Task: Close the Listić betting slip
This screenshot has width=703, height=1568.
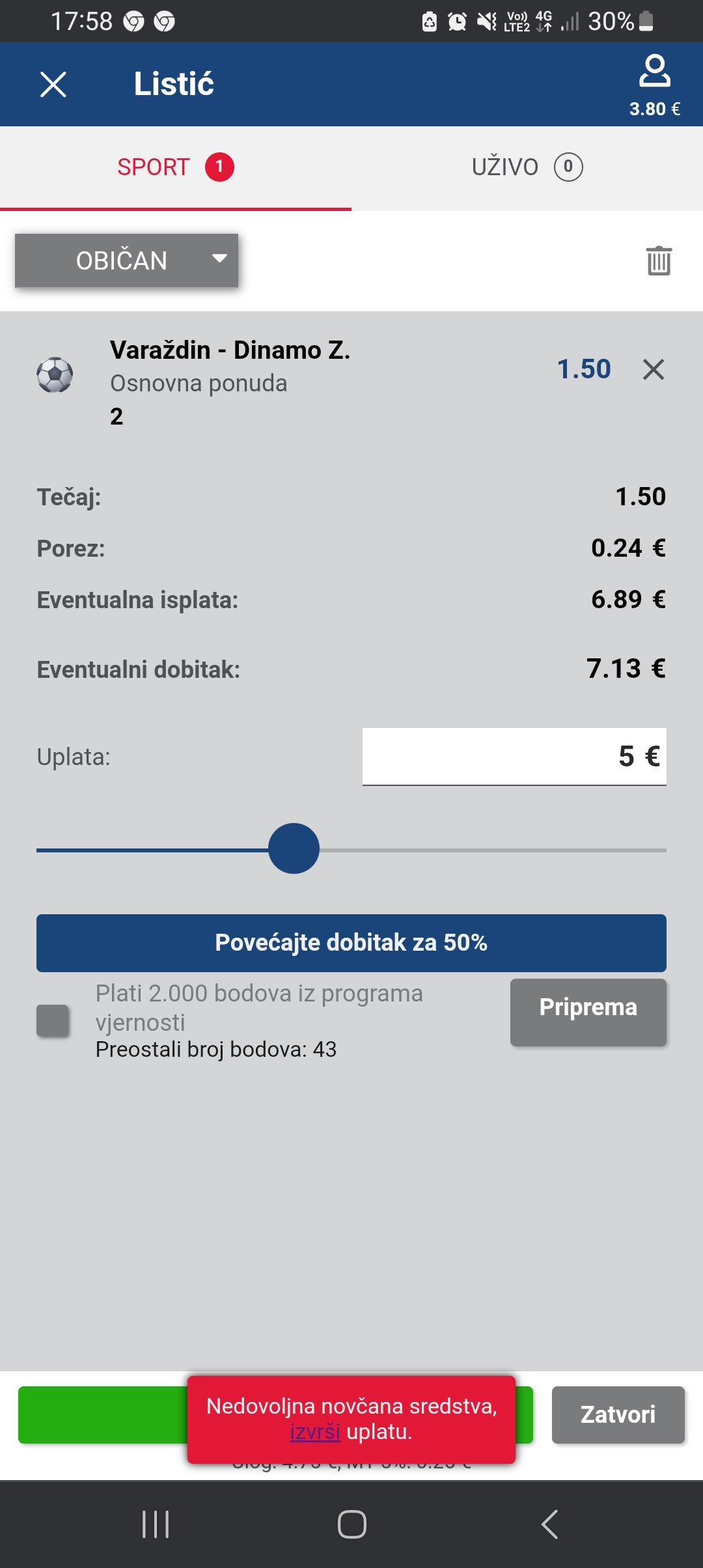Action: click(x=53, y=85)
